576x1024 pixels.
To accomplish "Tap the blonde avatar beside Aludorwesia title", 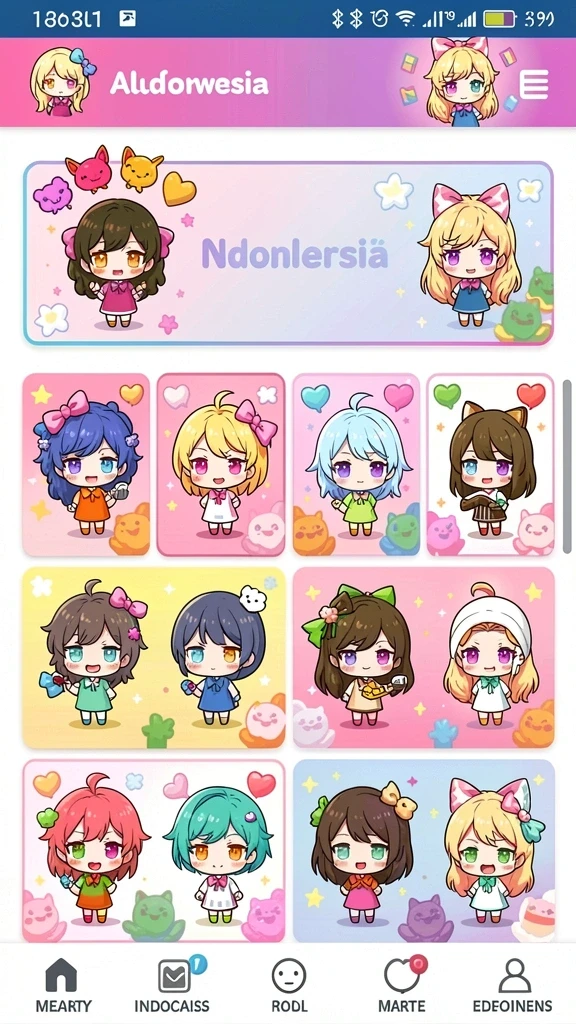I will click(x=61, y=82).
